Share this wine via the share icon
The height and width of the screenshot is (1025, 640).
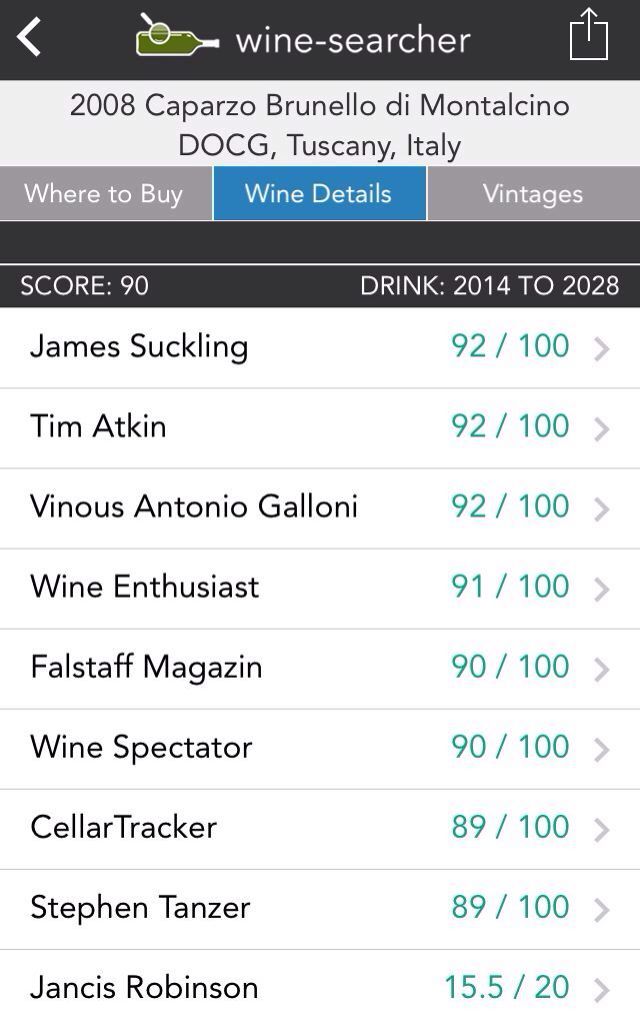[588, 38]
